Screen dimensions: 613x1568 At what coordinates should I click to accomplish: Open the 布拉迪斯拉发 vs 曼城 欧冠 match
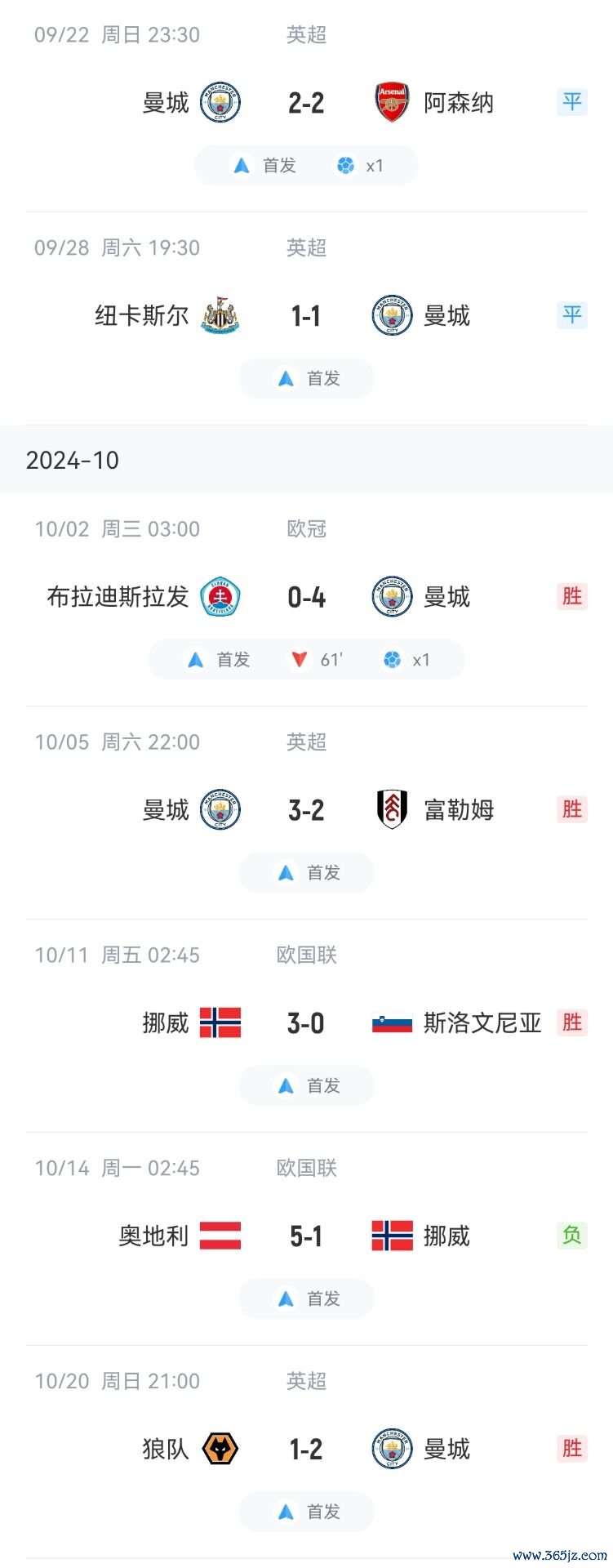306,597
